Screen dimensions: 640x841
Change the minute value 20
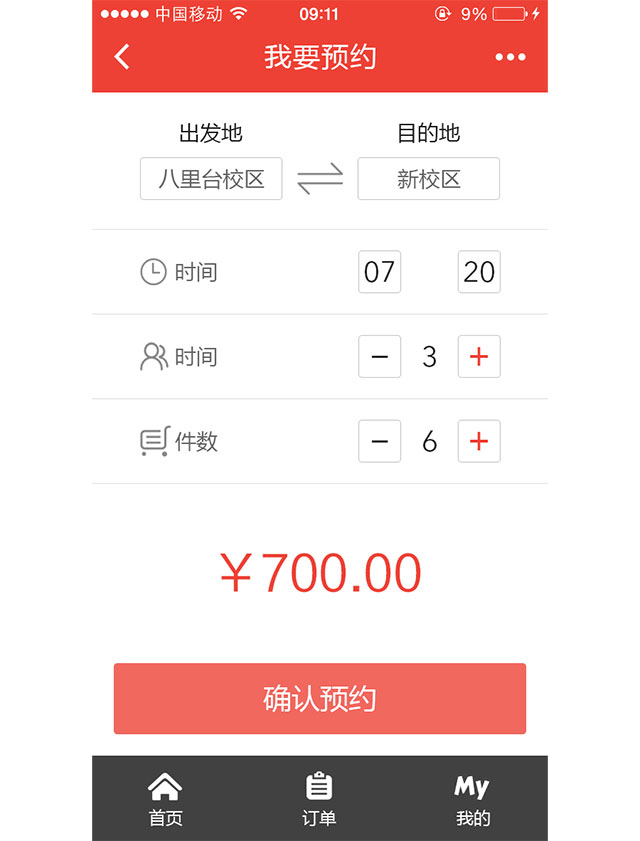click(479, 272)
